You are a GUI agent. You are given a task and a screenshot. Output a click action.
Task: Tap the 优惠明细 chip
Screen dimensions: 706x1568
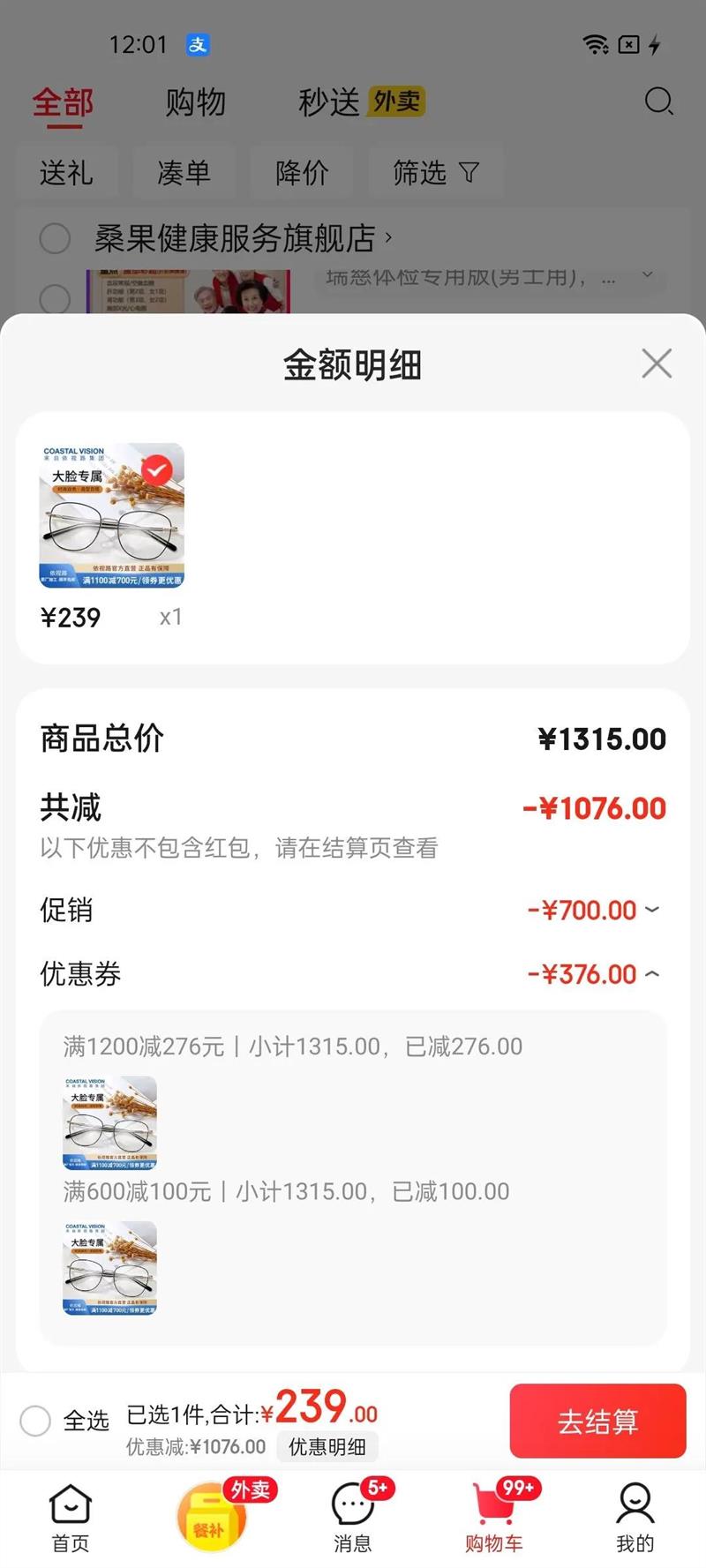point(327,1447)
